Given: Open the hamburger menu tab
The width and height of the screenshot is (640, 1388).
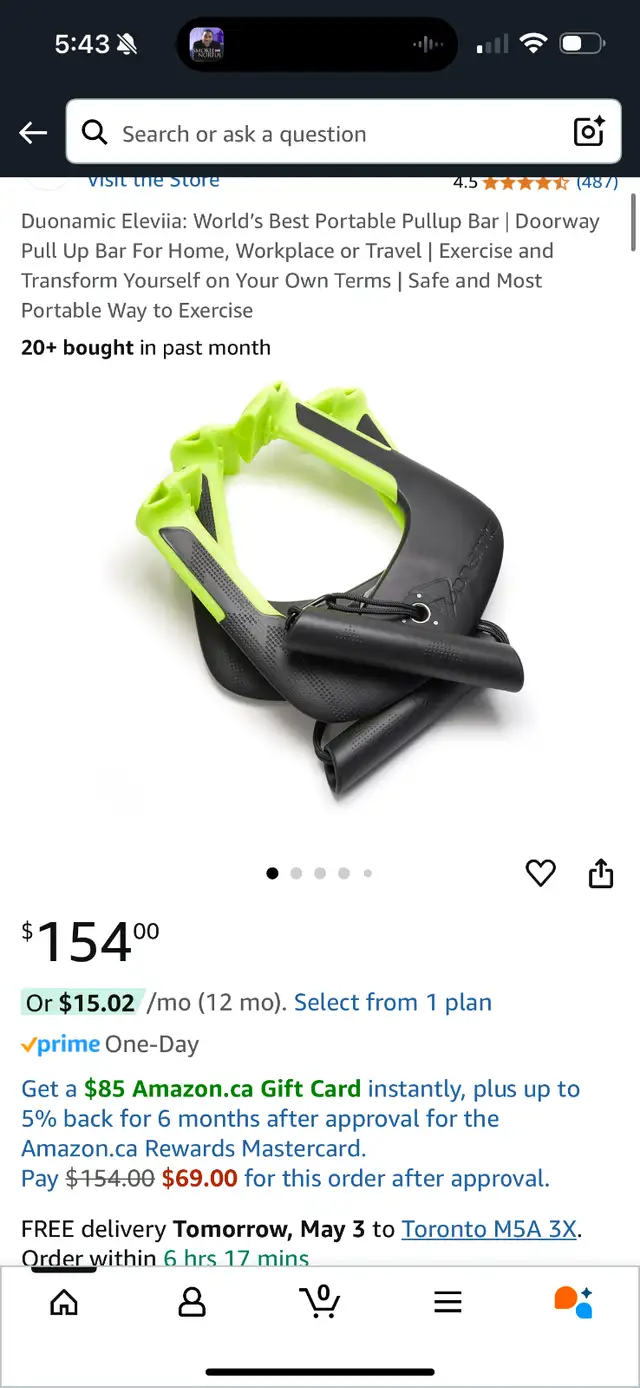Looking at the screenshot, I should [448, 1301].
